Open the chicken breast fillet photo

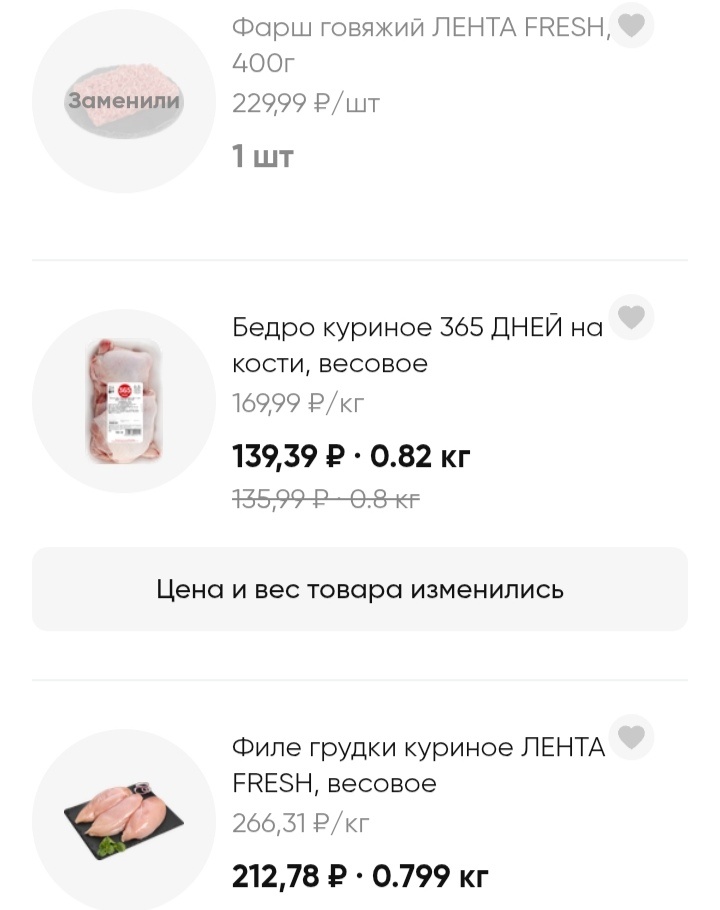[x=122, y=820]
